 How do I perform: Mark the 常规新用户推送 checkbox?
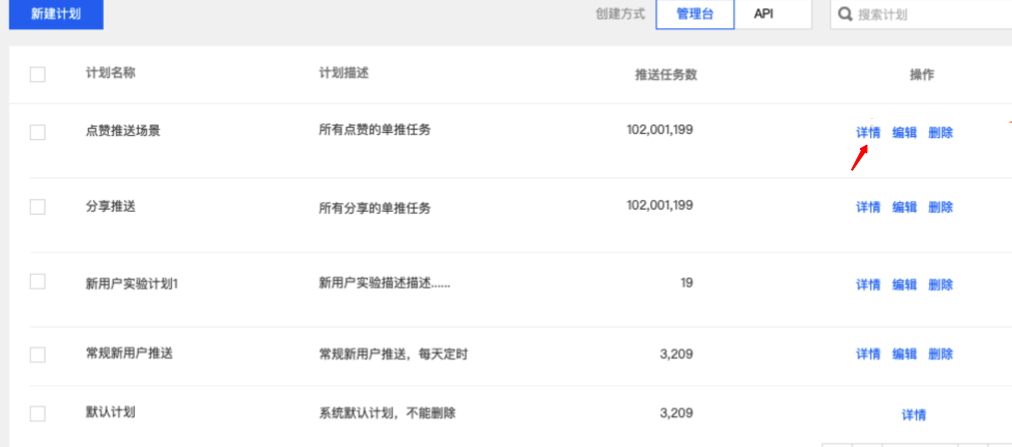click(x=38, y=354)
